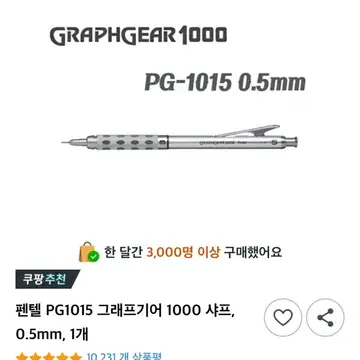Open the 10,231개 상품평 reviews link
The height and width of the screenshot is (360, 360).
[125, 357]
